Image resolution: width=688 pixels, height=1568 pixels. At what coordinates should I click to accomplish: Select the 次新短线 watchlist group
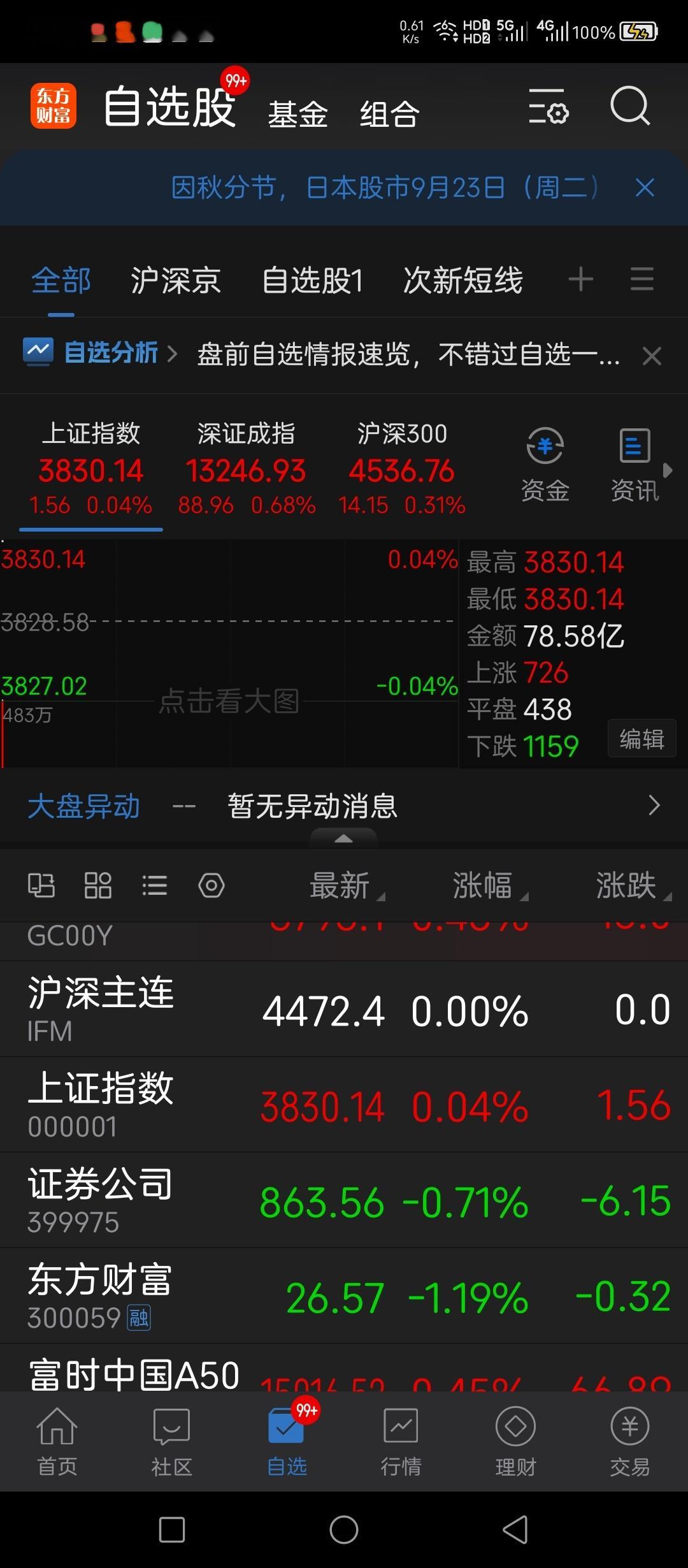pos(463,280)
